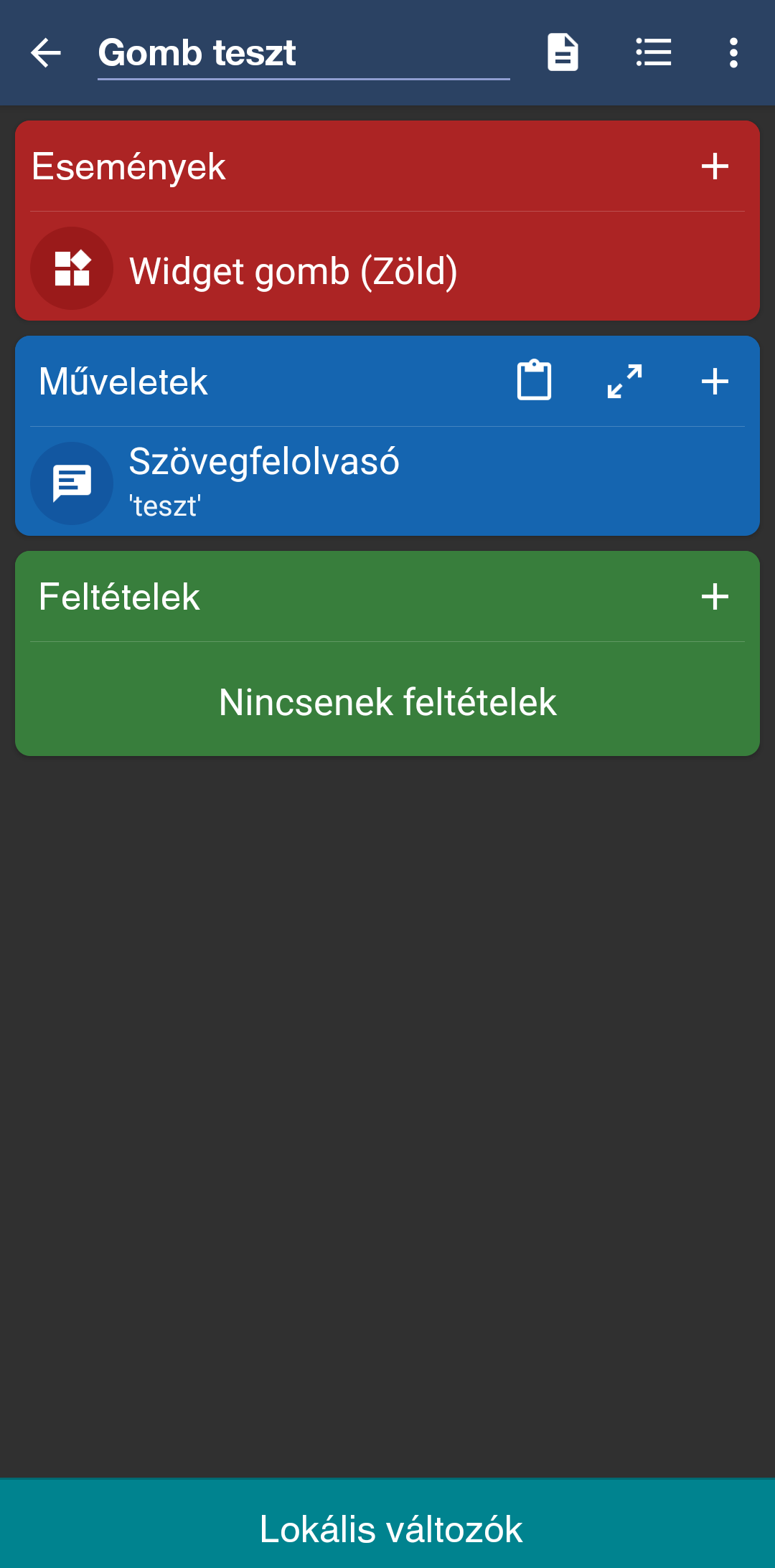Screen dimensions: 775x1568
Task: Open the list view icon
Action: pyautogui.click(x=653, y=53)
